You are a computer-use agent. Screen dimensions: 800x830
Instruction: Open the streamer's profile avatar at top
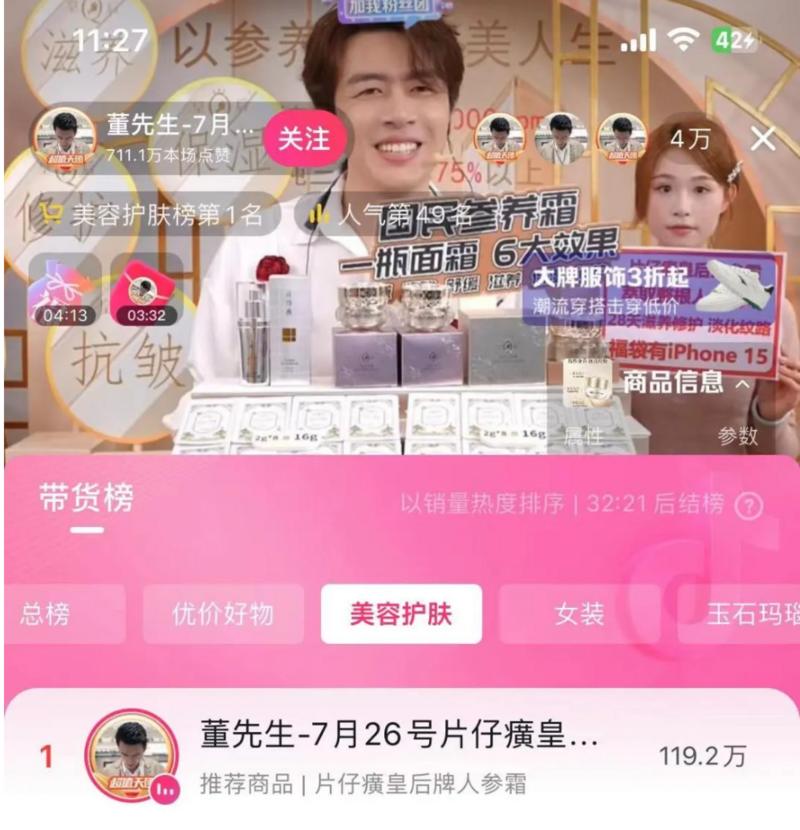[x=64, y=138]
